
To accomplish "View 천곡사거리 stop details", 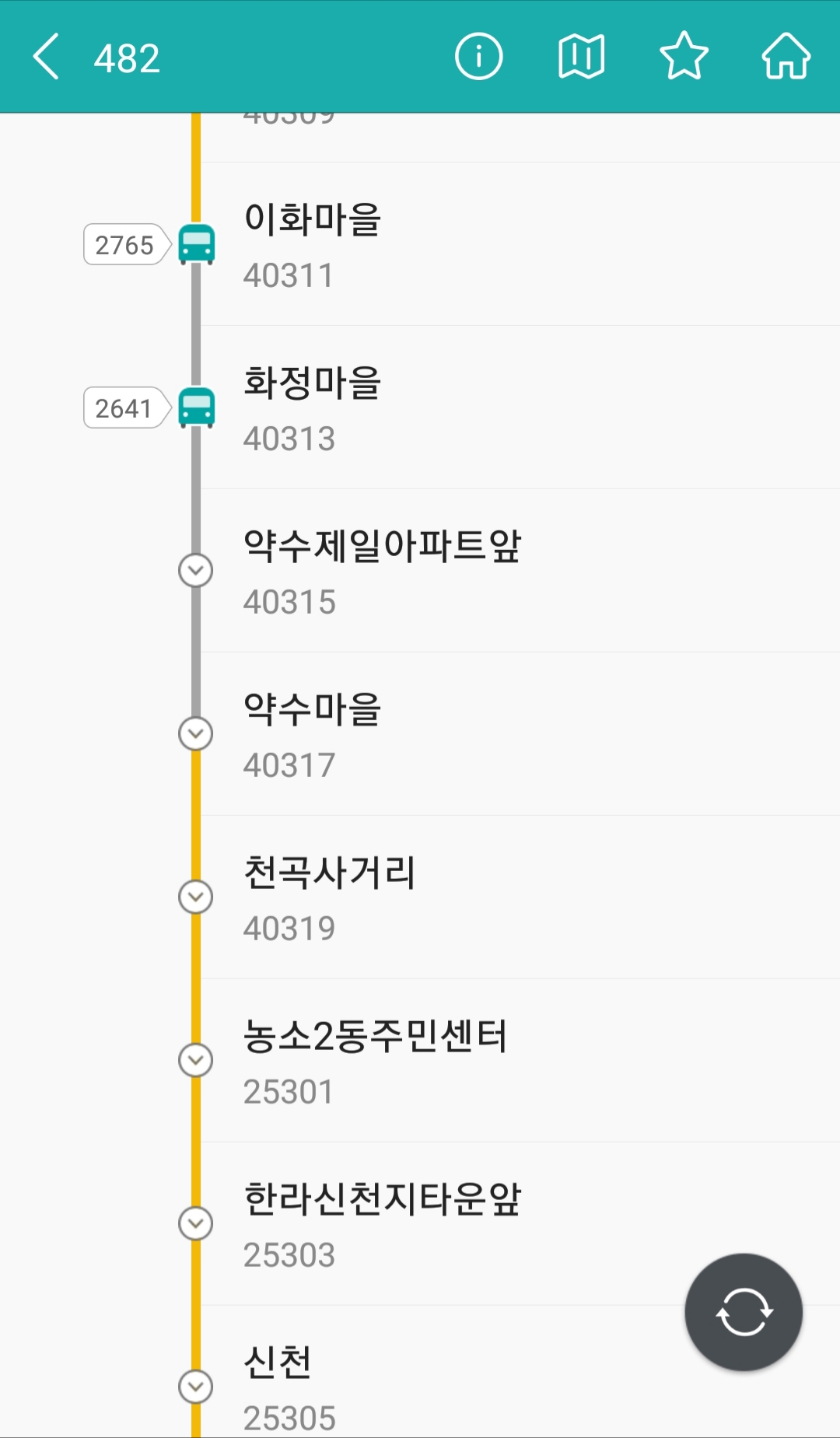I will (x=520, y=897).
